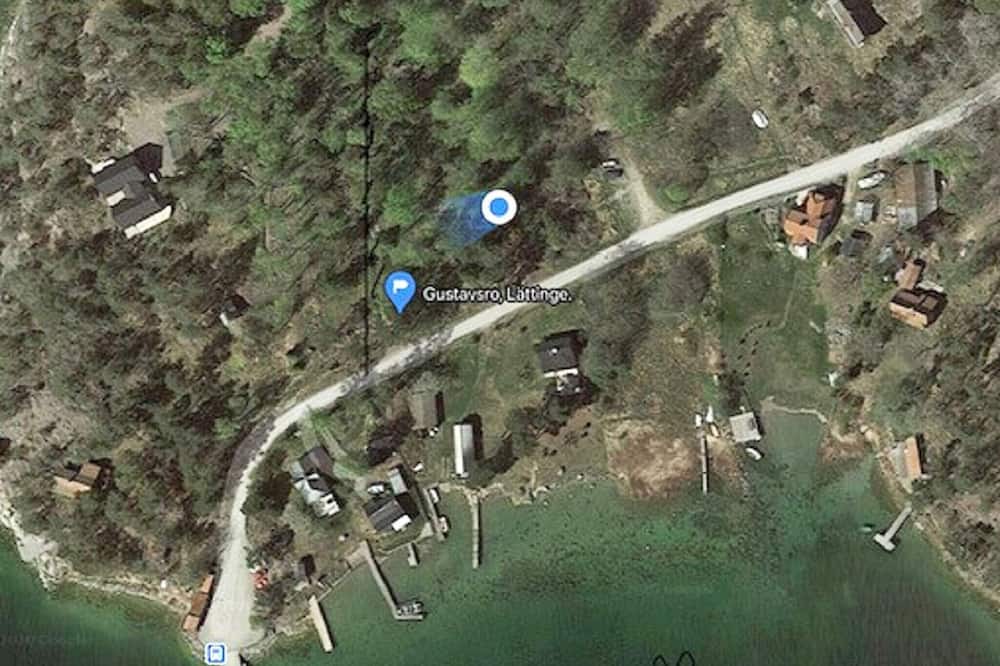The image size is (1000, 666).
Task: Tap the blue current location dot
Action: (498, 208)
